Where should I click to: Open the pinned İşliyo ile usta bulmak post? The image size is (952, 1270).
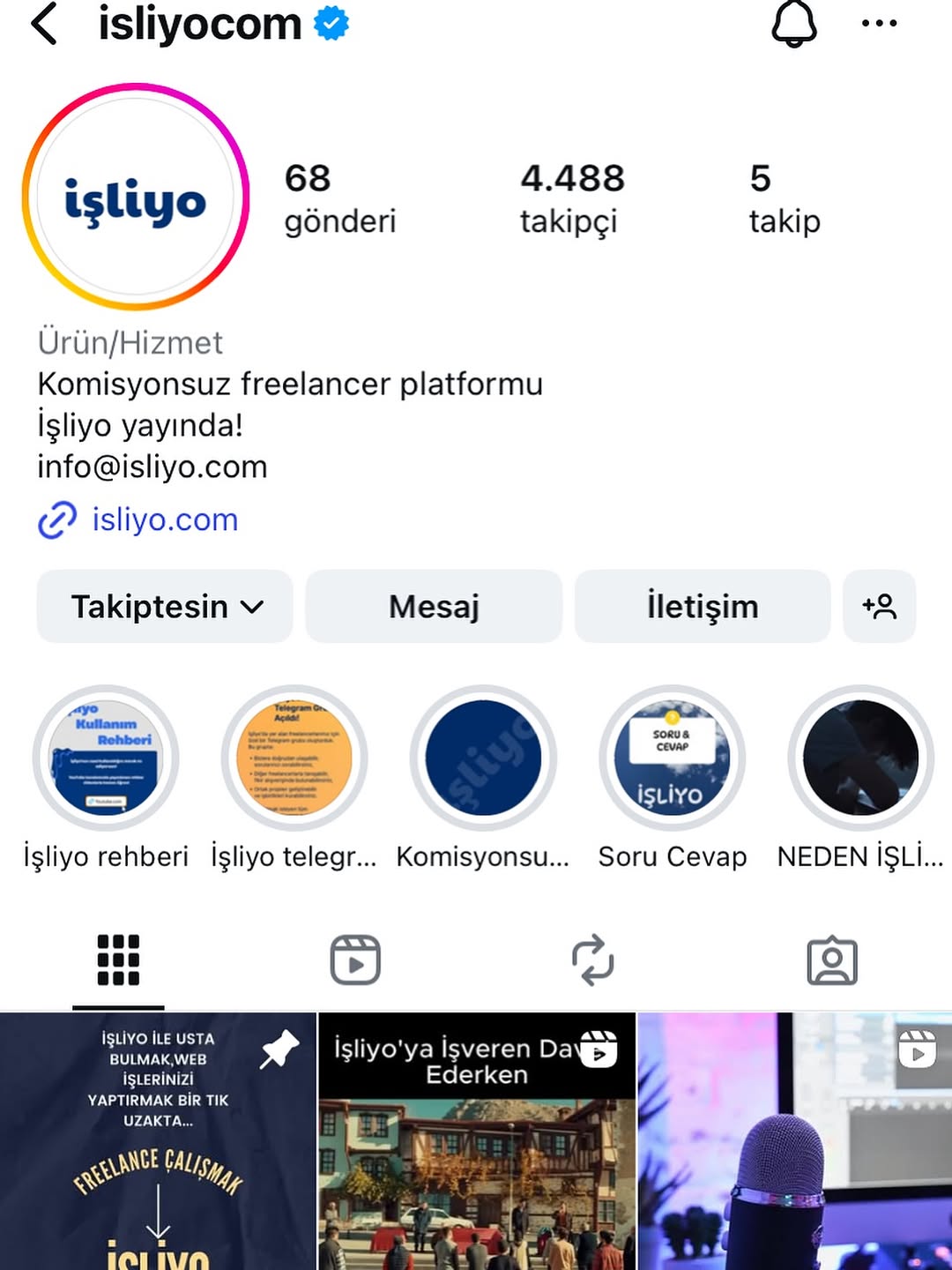158,1142
